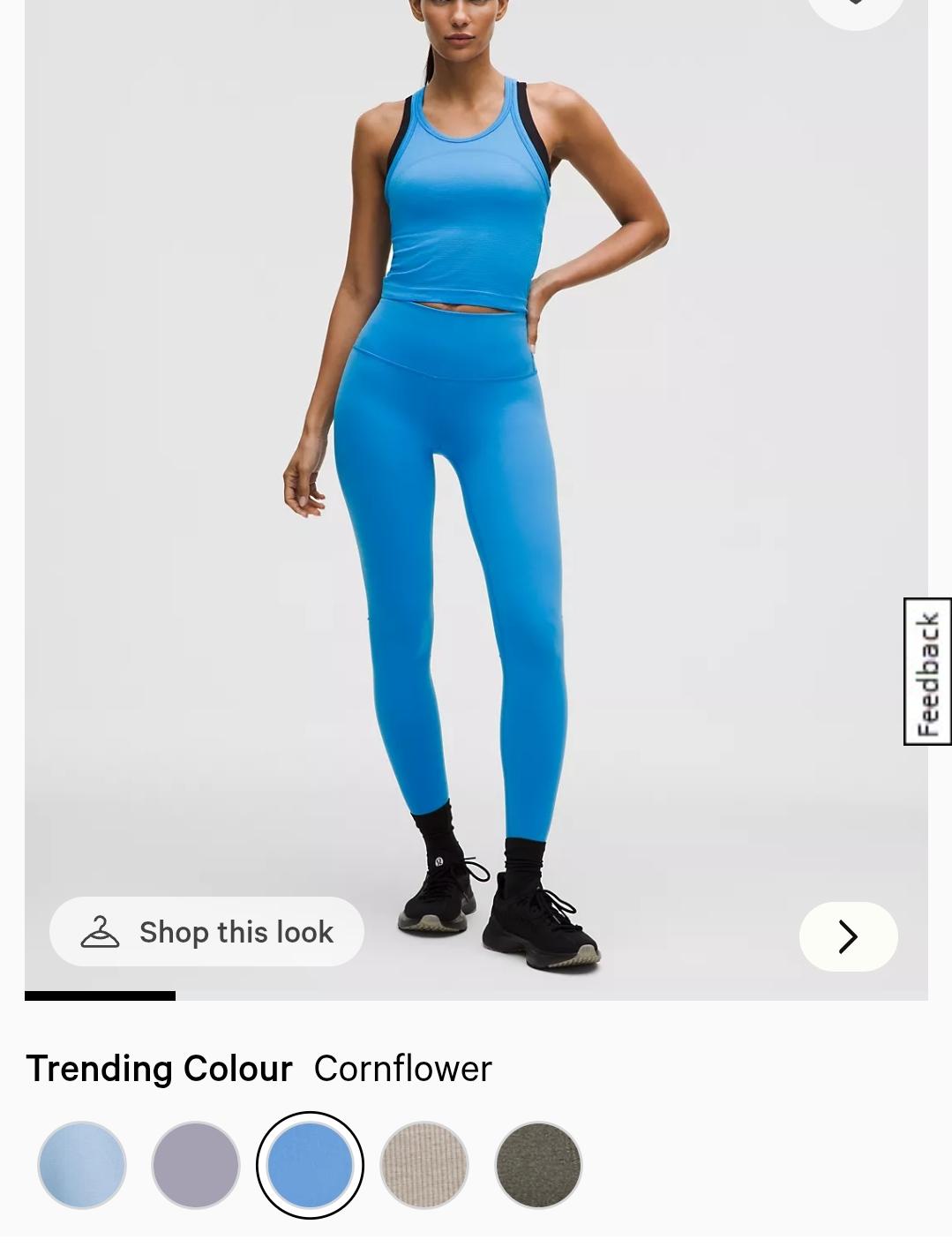Pick the Cornflower blue colour swatch

tap(310, 1165)
